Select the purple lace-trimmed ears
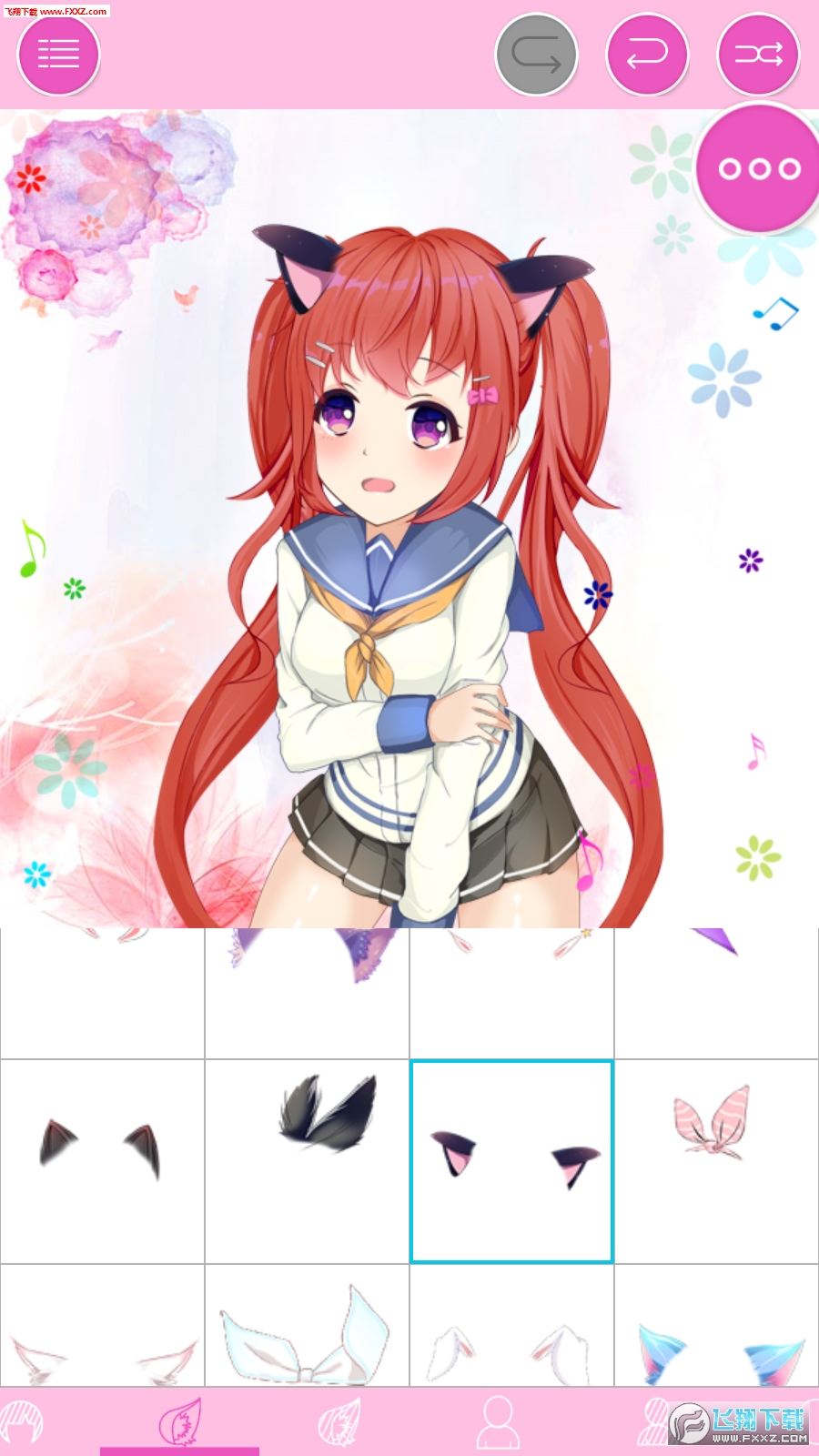 point(307,992)
